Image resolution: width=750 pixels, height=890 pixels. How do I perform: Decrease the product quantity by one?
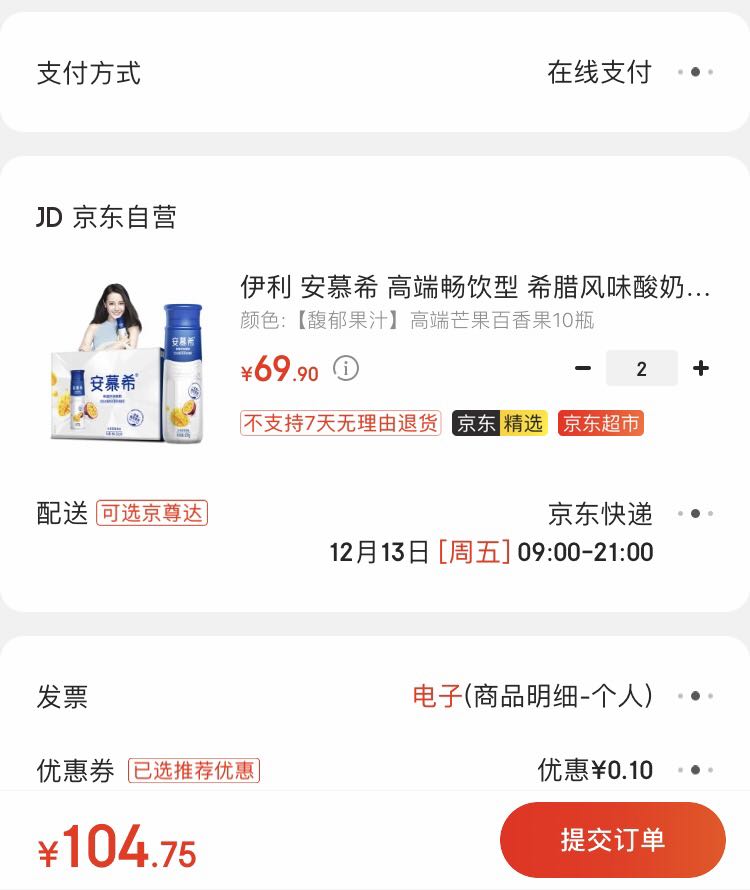(x=583, y=368)
